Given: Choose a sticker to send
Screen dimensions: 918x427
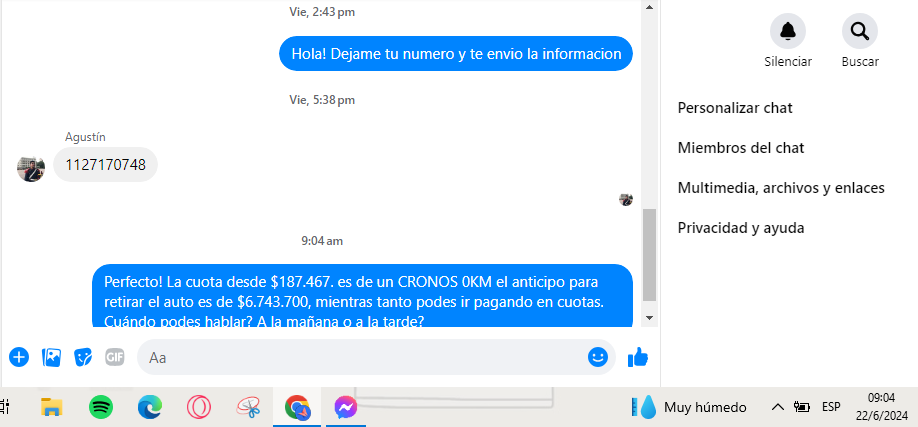Looking at the screenshot, I should point(84,357).
